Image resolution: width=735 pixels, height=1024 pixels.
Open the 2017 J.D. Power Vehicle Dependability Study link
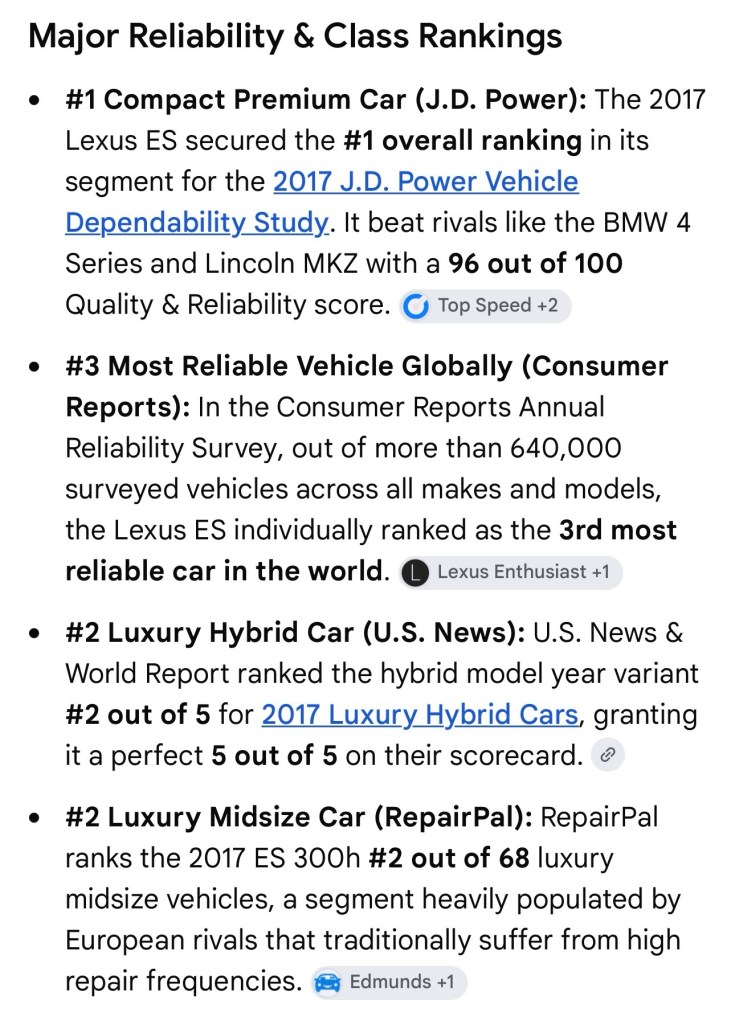(425, 182)
